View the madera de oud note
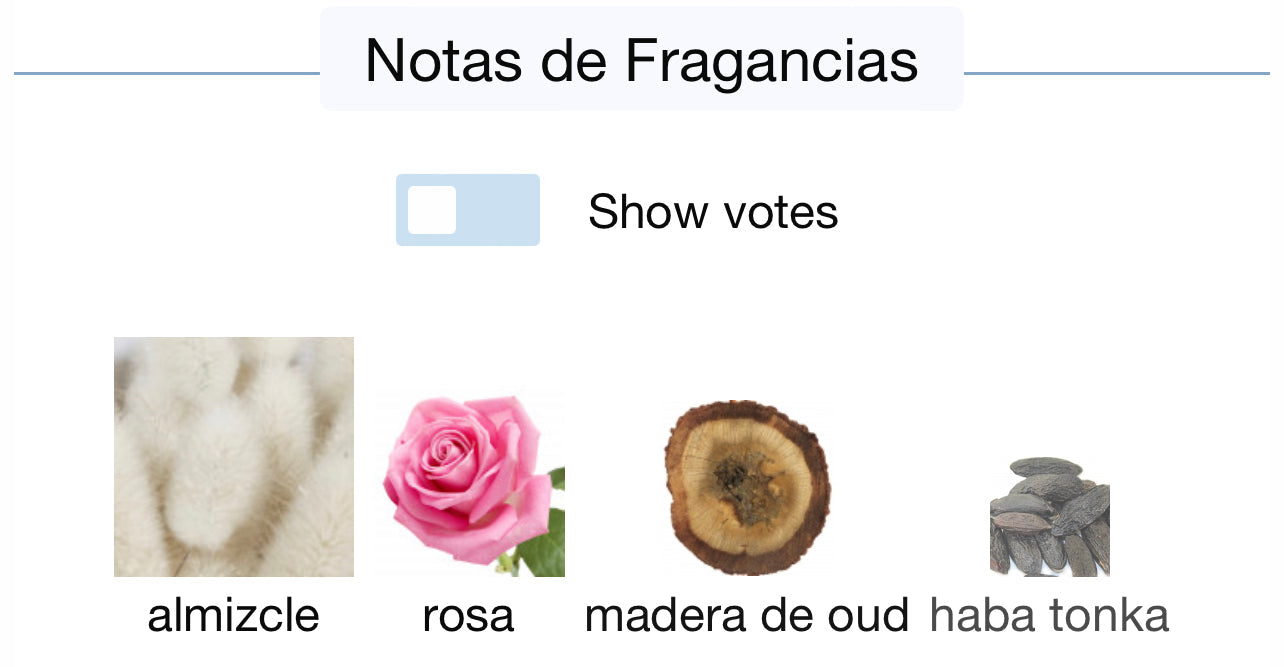The width and height of the screenshot is (1284, 667). coord(747,487)
